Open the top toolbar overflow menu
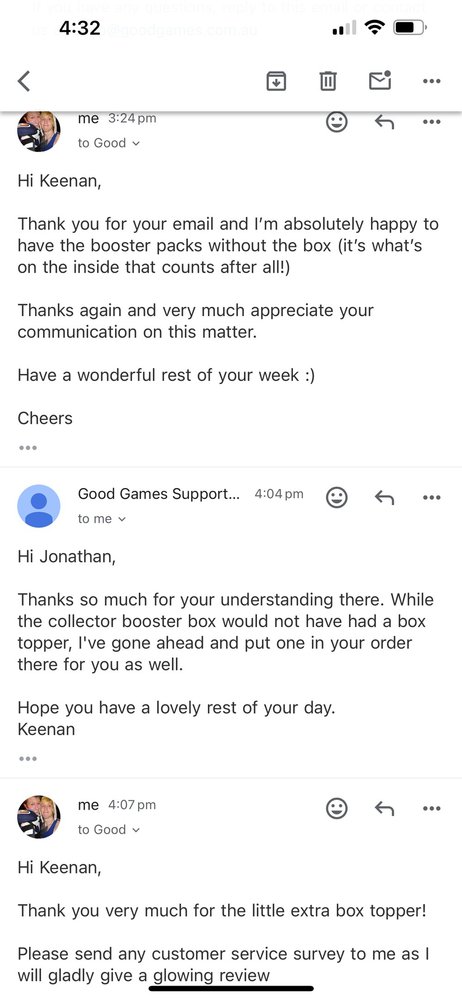The height and width of the screenshot is (1000, 462). [x=432, y=81]
